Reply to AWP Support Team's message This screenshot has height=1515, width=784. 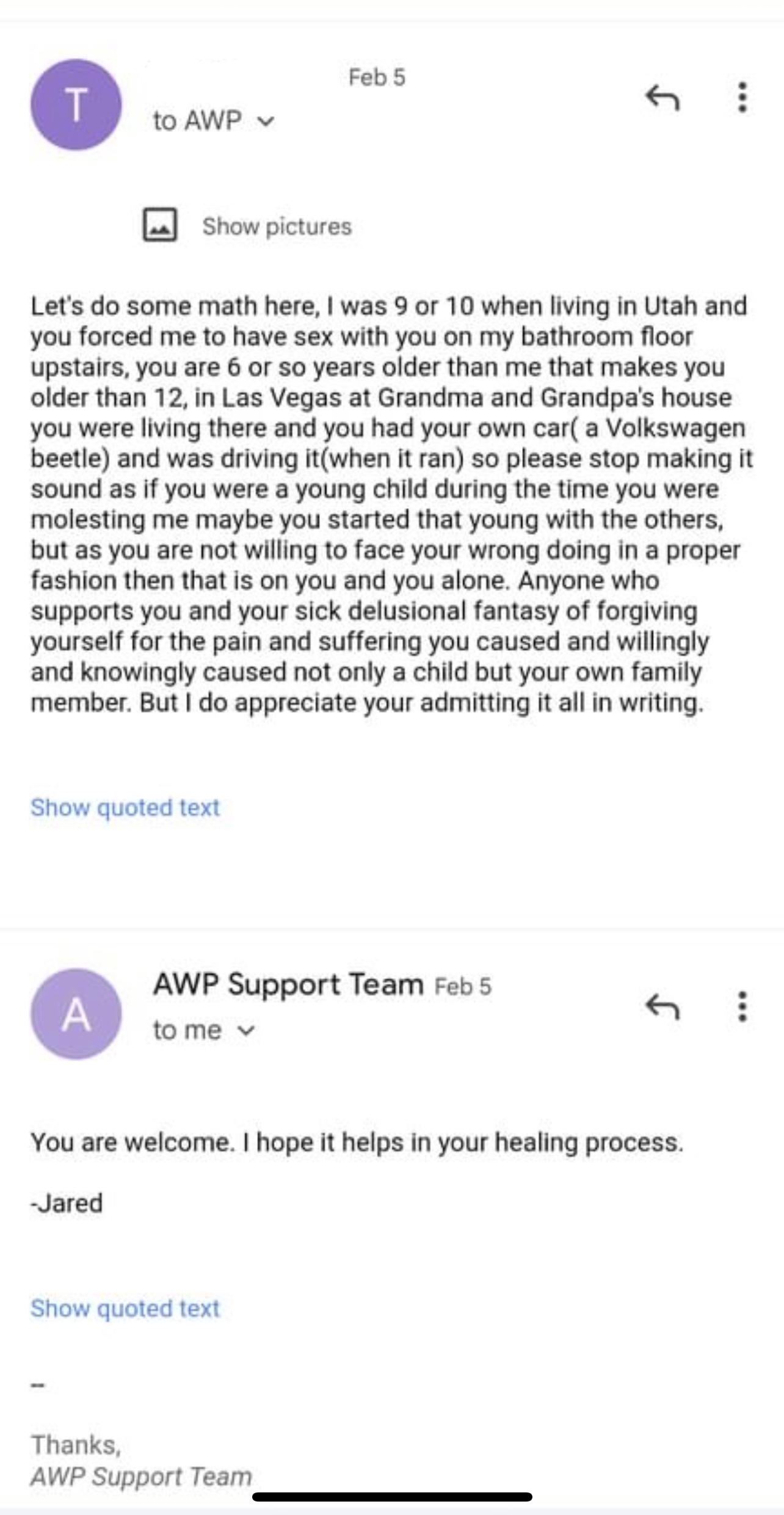coord(662,1006)
